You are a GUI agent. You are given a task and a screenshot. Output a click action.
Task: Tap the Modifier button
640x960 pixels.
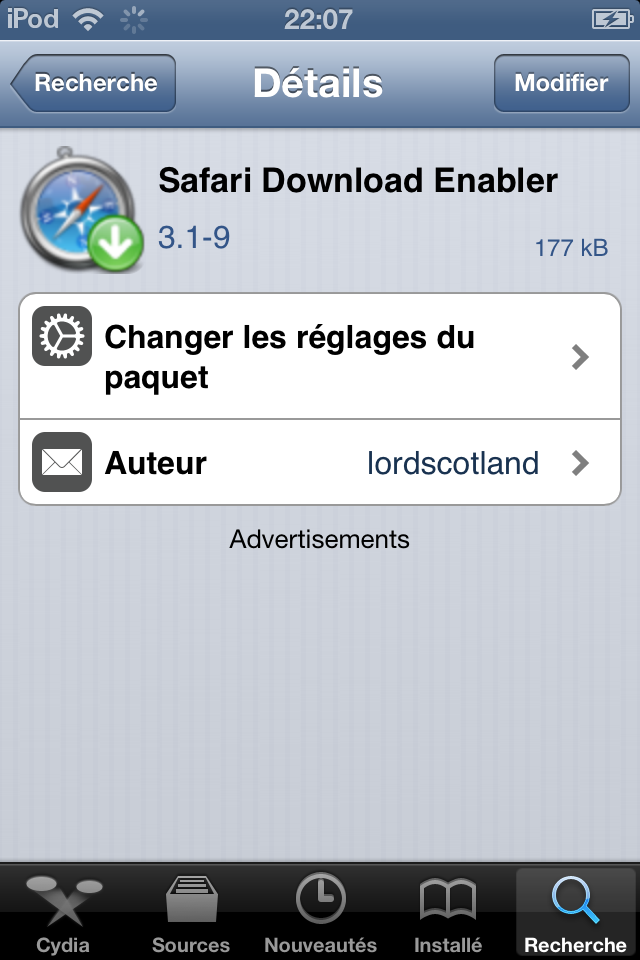(x=561, y=83)
